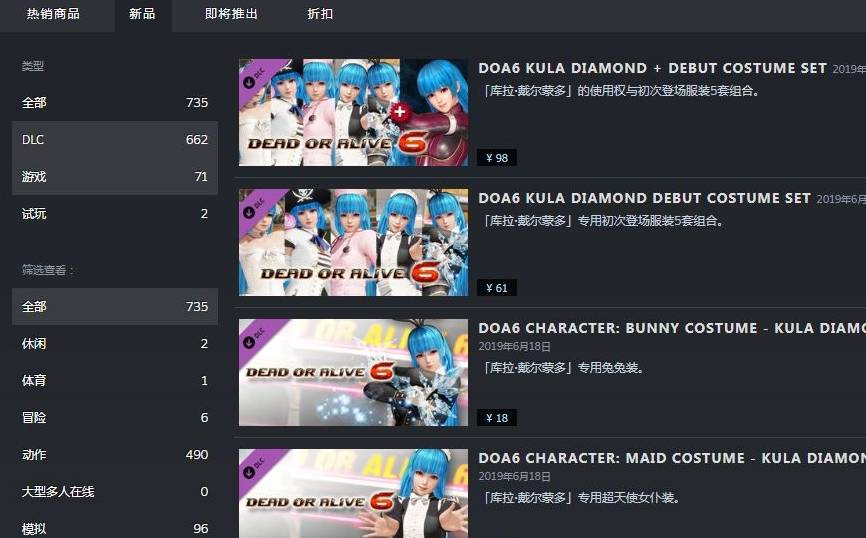Select 全部 under 筛选查看
The height and width of the screenshot is (538, 866).
pos(114,307)
